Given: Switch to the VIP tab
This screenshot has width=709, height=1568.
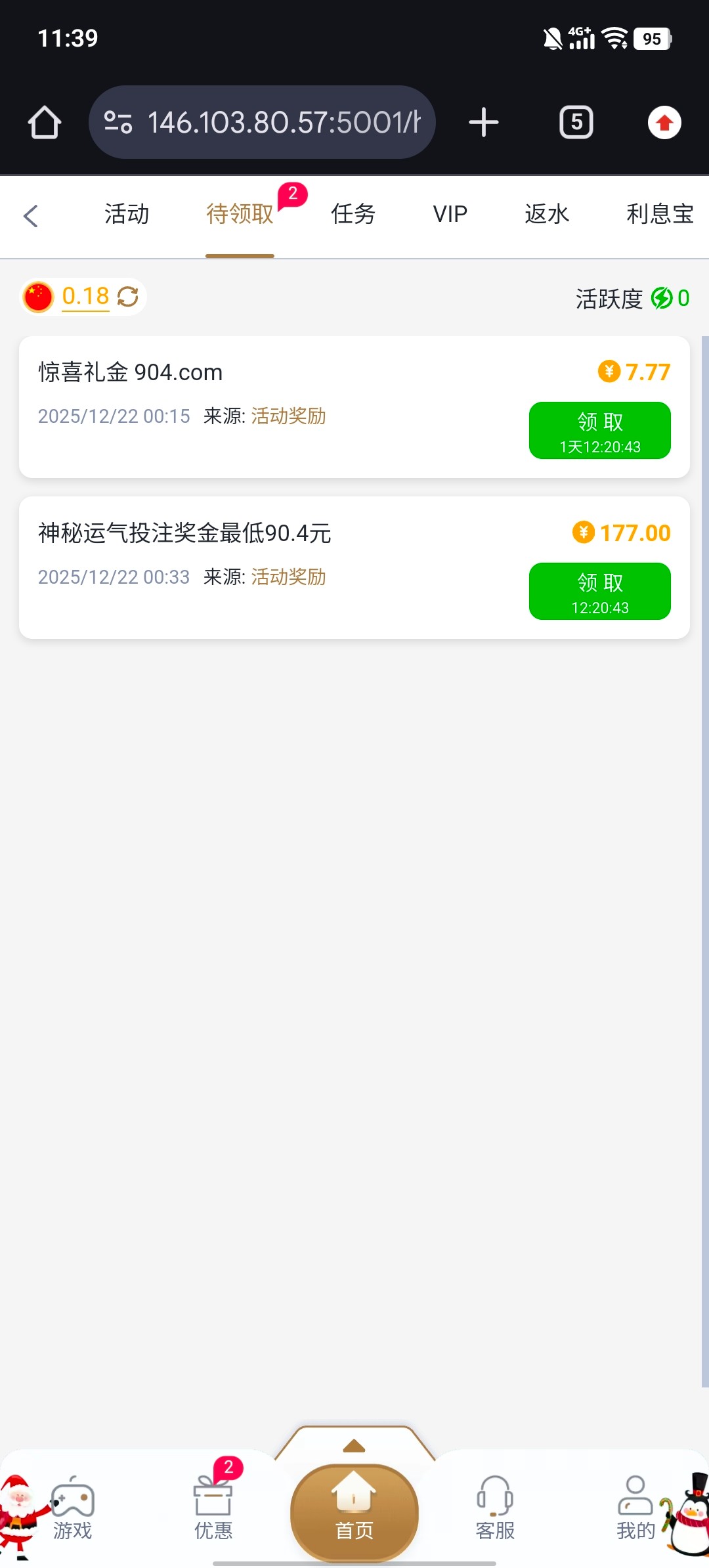Looking at the screenshot, I should pos(450,214).
